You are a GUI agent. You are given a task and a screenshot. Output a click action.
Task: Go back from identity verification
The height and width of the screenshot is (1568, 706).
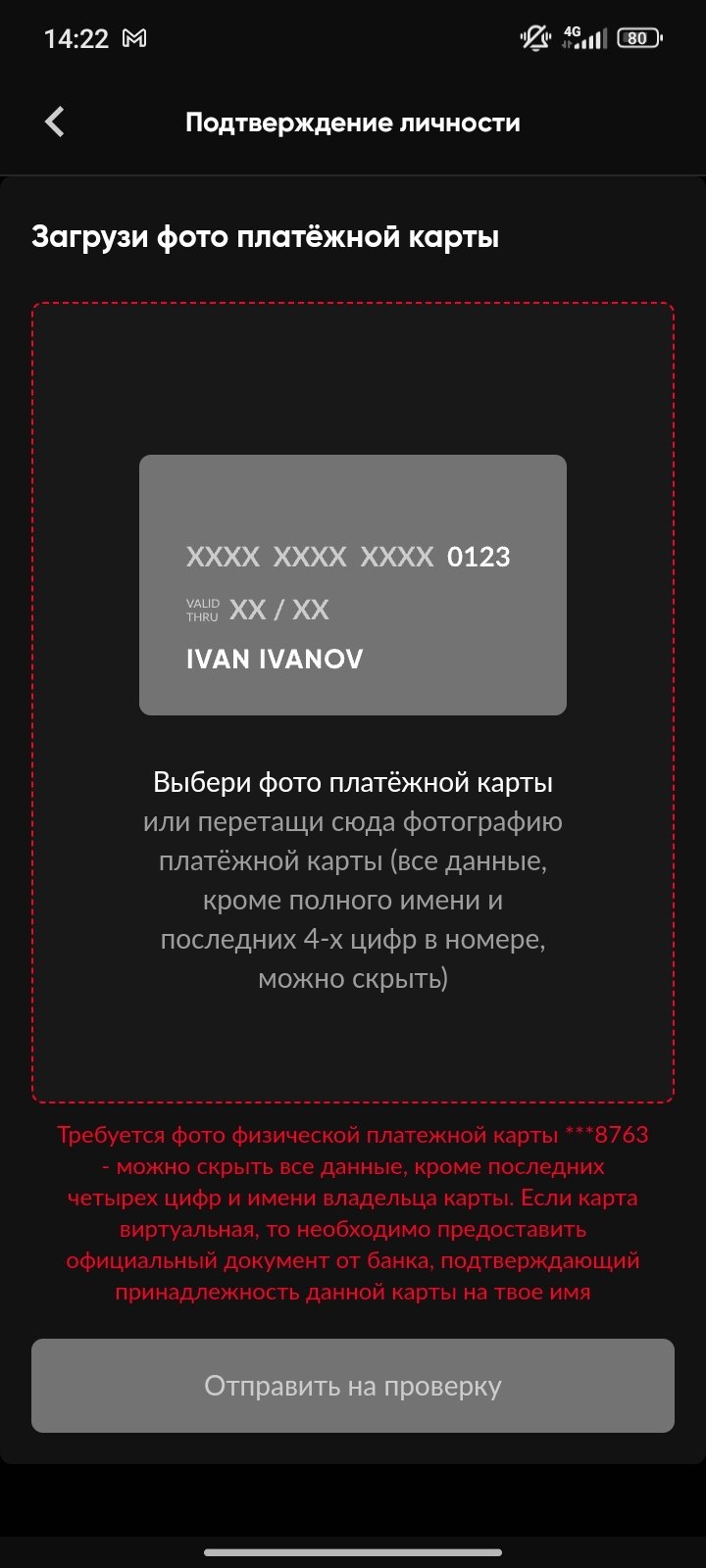coord(55,122)
